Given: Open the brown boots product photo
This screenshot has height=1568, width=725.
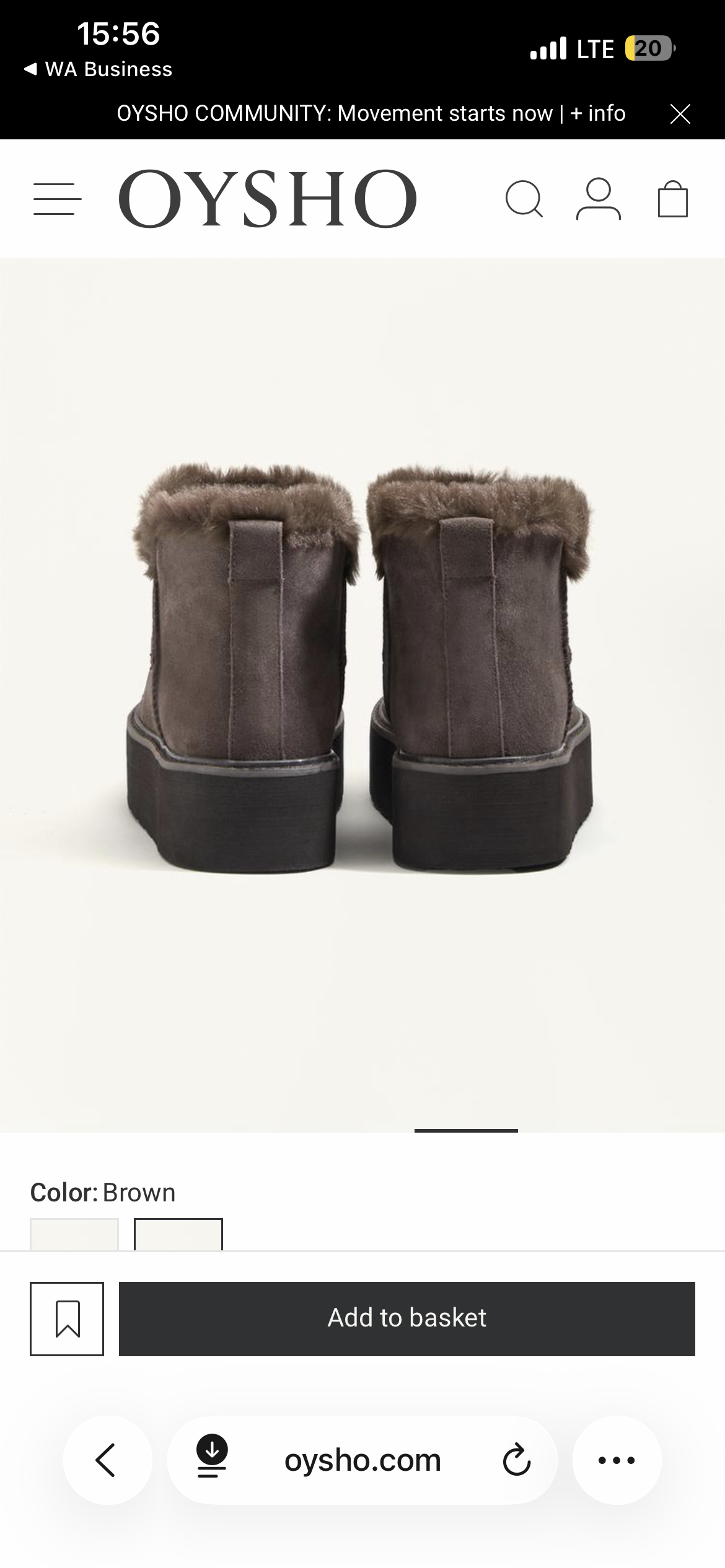Looking at the screenshot, I should [361, 669].
